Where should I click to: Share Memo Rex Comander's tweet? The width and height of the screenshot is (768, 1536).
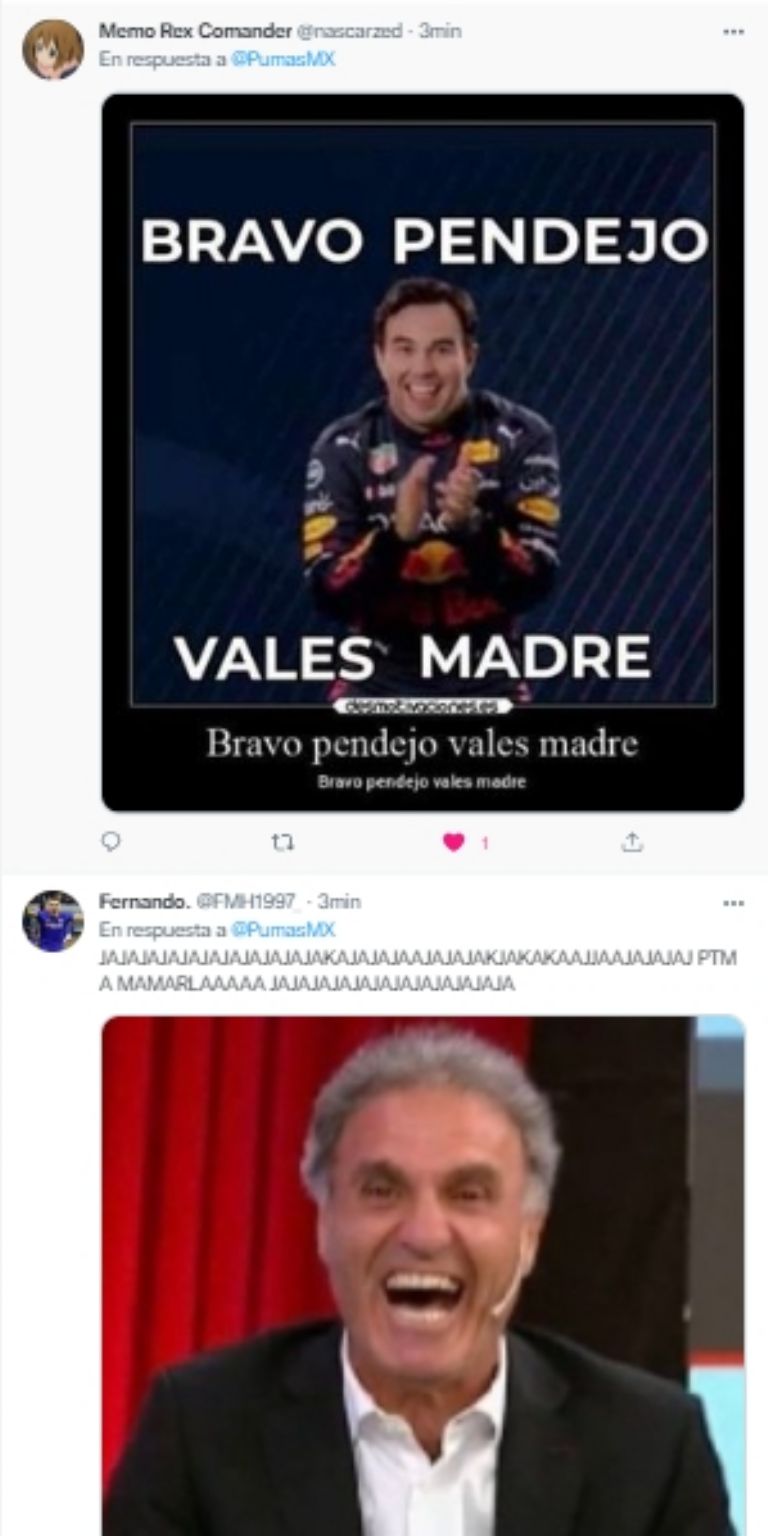631,843
